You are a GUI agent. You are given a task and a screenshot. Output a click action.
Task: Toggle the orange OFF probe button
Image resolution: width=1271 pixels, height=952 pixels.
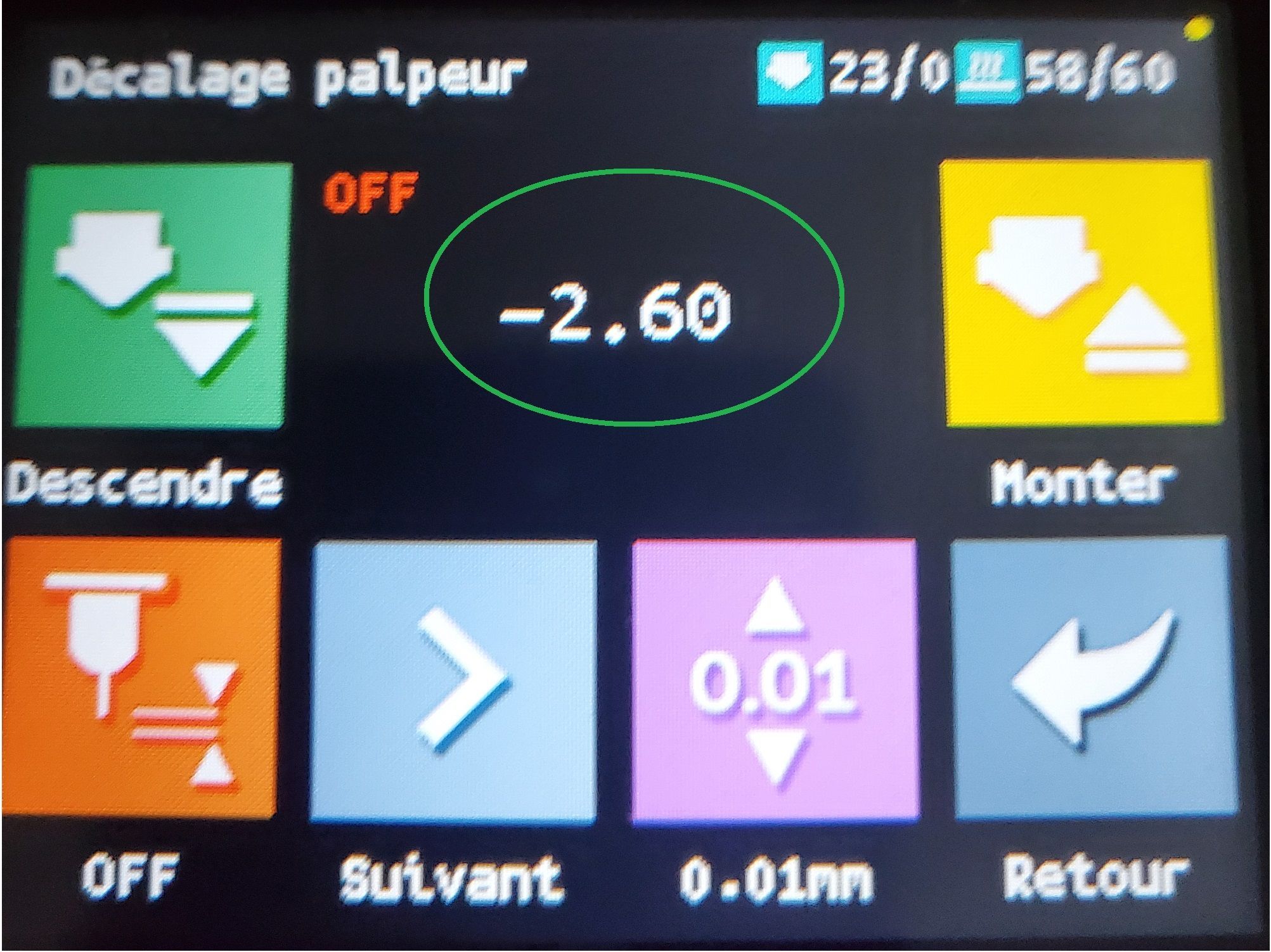click(x=141, y=679)
